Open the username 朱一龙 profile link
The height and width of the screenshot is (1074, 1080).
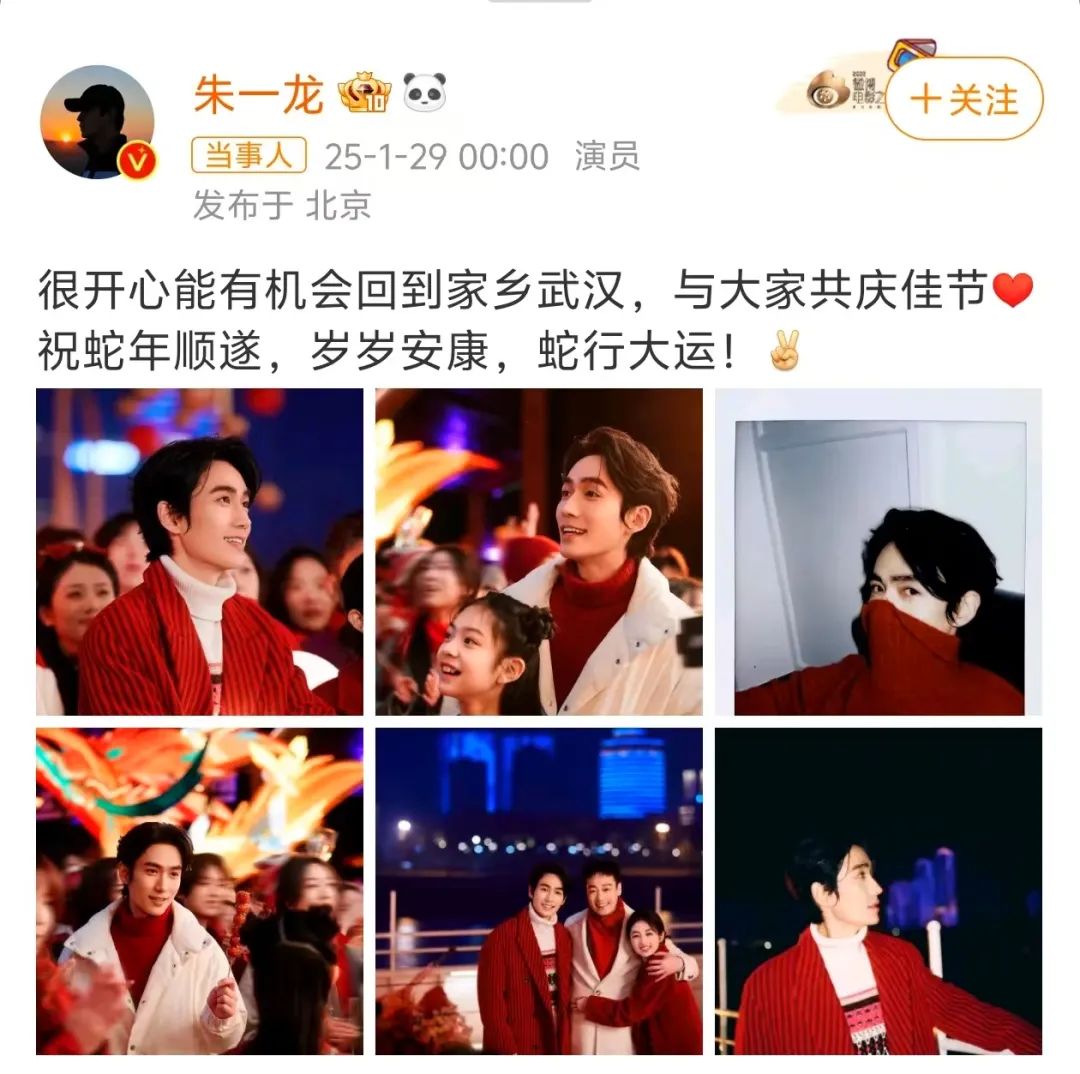[x=259, y=95]
